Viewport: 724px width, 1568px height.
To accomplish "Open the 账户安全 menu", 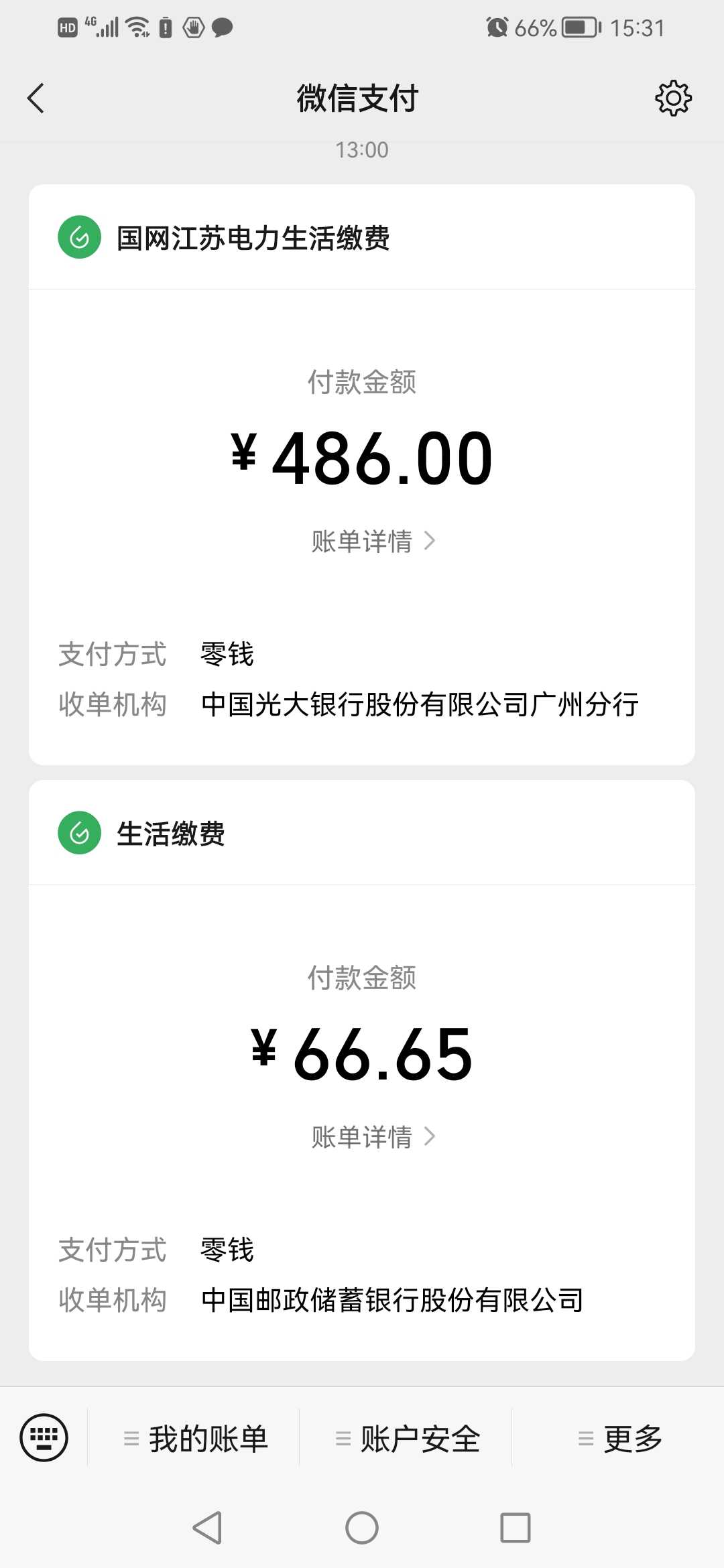I will tap(408, 1439).
